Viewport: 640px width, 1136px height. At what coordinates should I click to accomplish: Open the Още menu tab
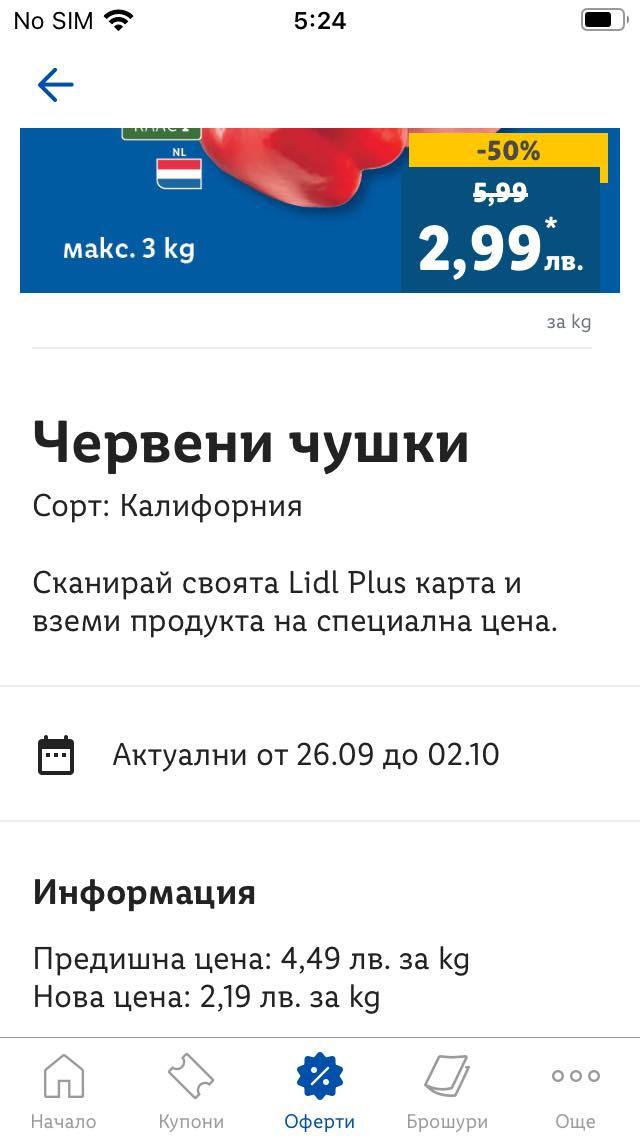click(575, 1090)
